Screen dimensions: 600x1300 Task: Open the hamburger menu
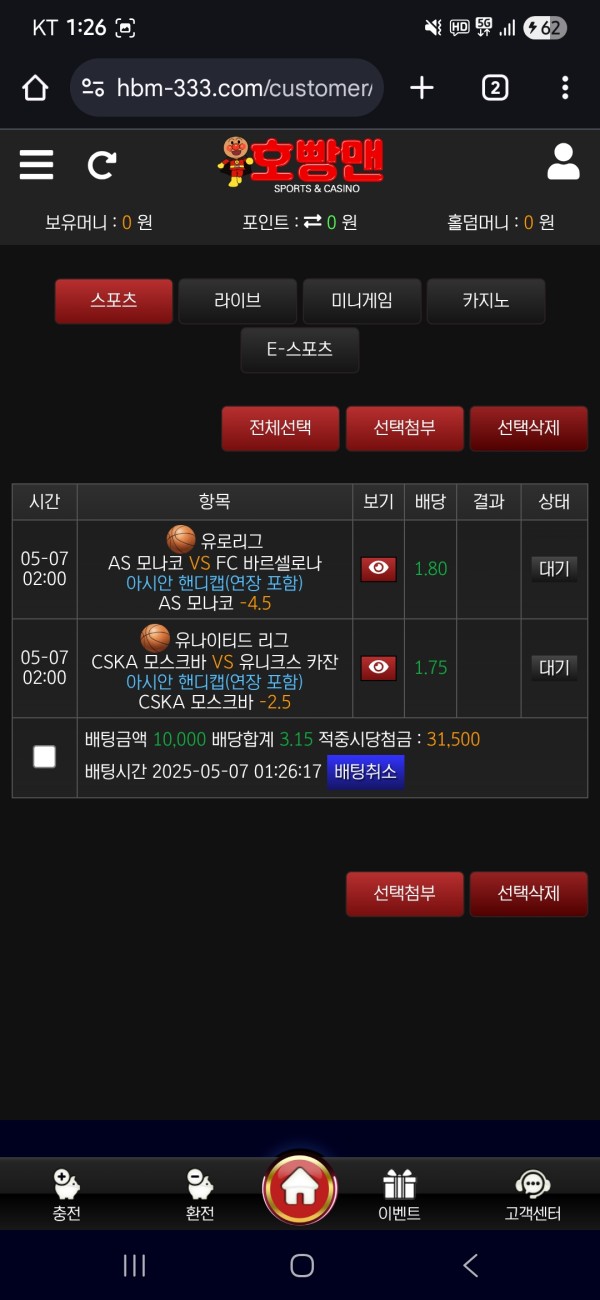(x=36, y=164)
